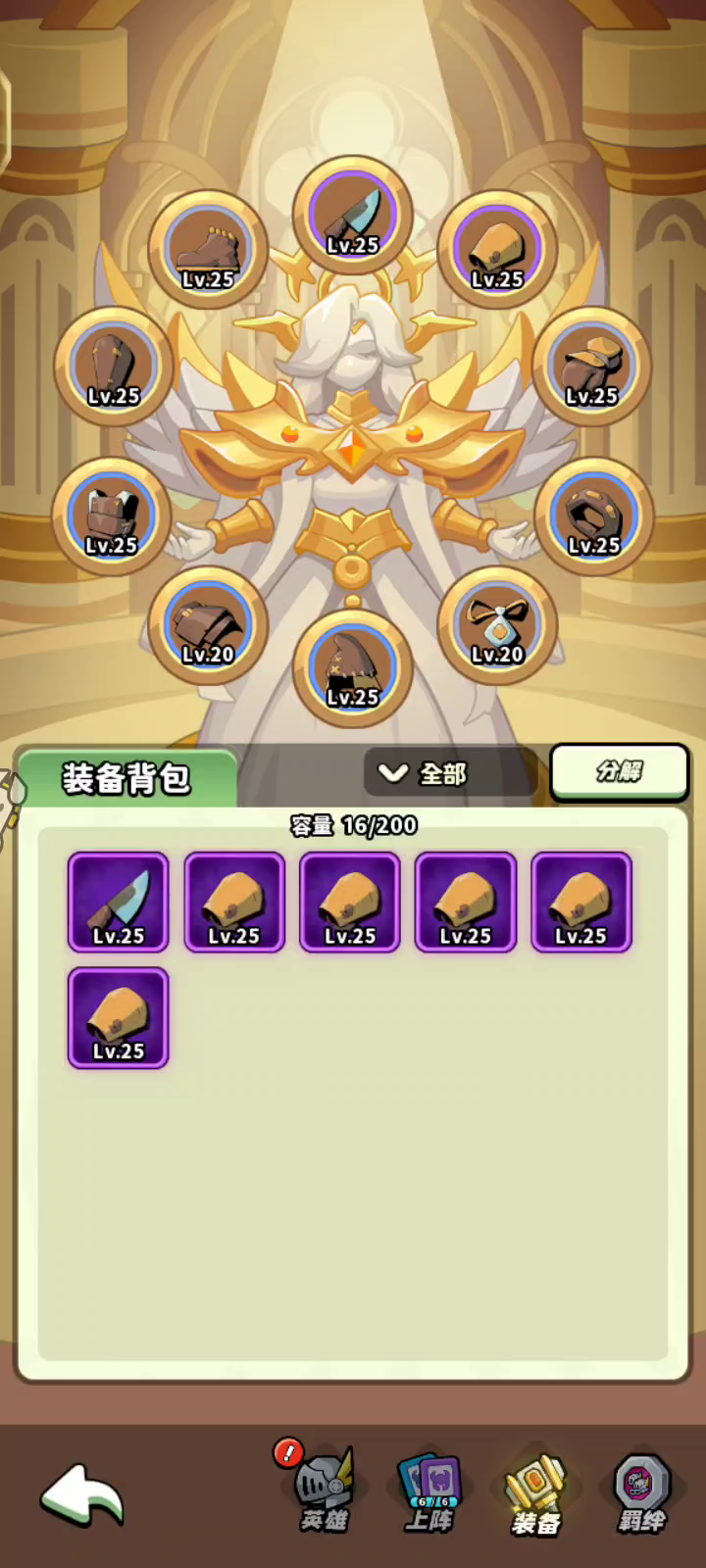Viewport: 706px width, 1568px height.
Task: Open the equipped necklace slot Lv.20
Action: click(497, 625)
